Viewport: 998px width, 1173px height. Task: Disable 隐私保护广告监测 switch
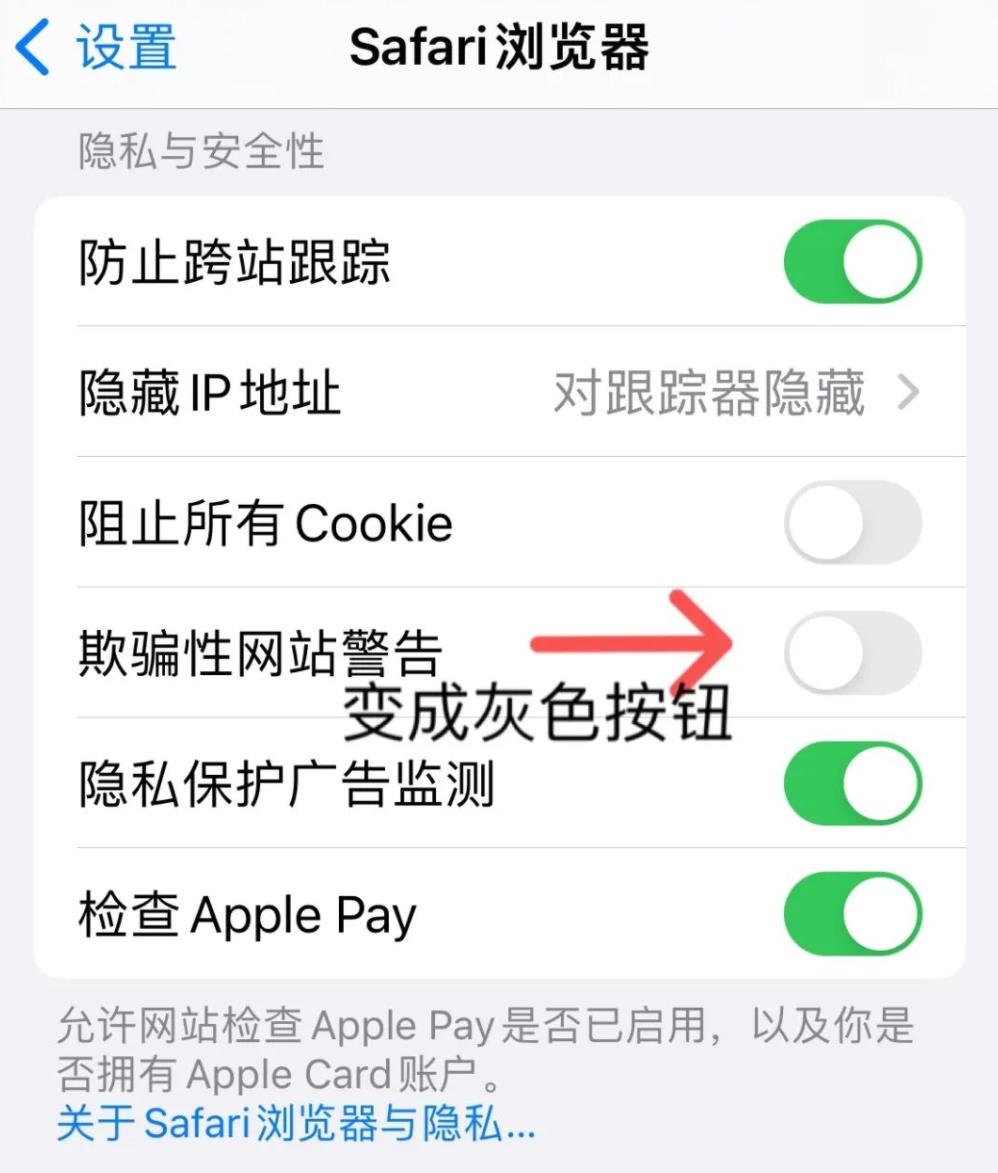[x=852, y=784]
